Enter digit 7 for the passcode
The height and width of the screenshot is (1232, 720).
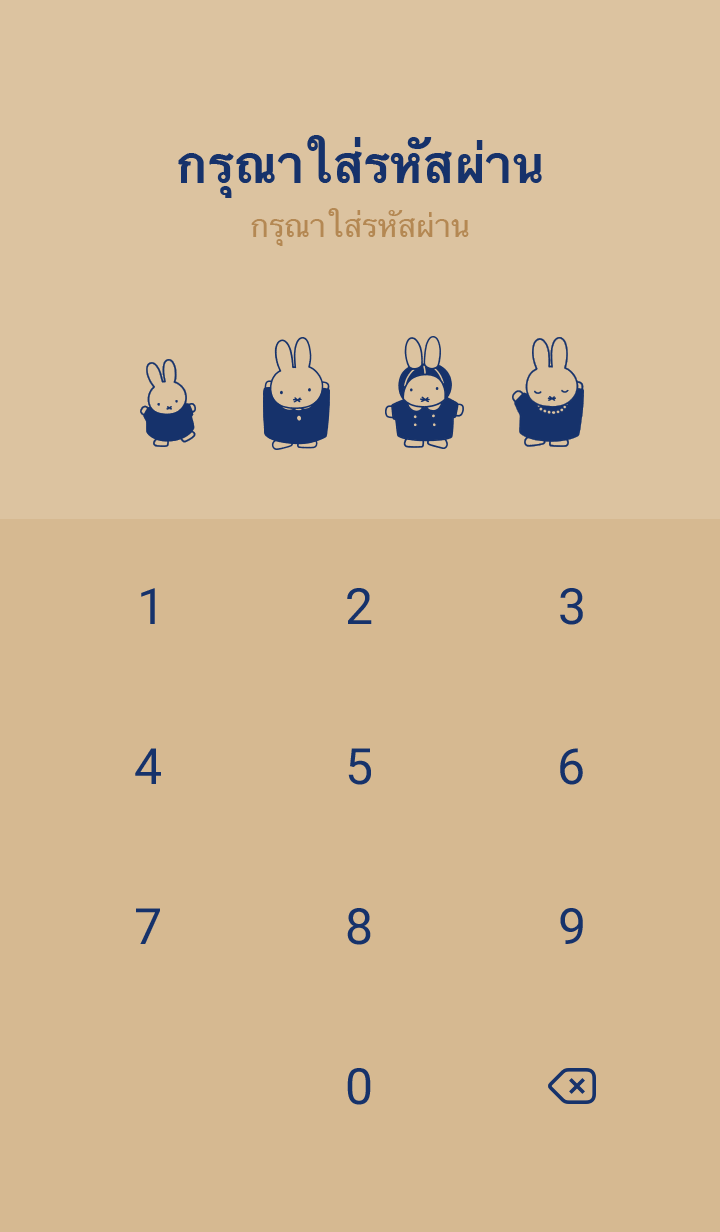[x=148, y=927]
